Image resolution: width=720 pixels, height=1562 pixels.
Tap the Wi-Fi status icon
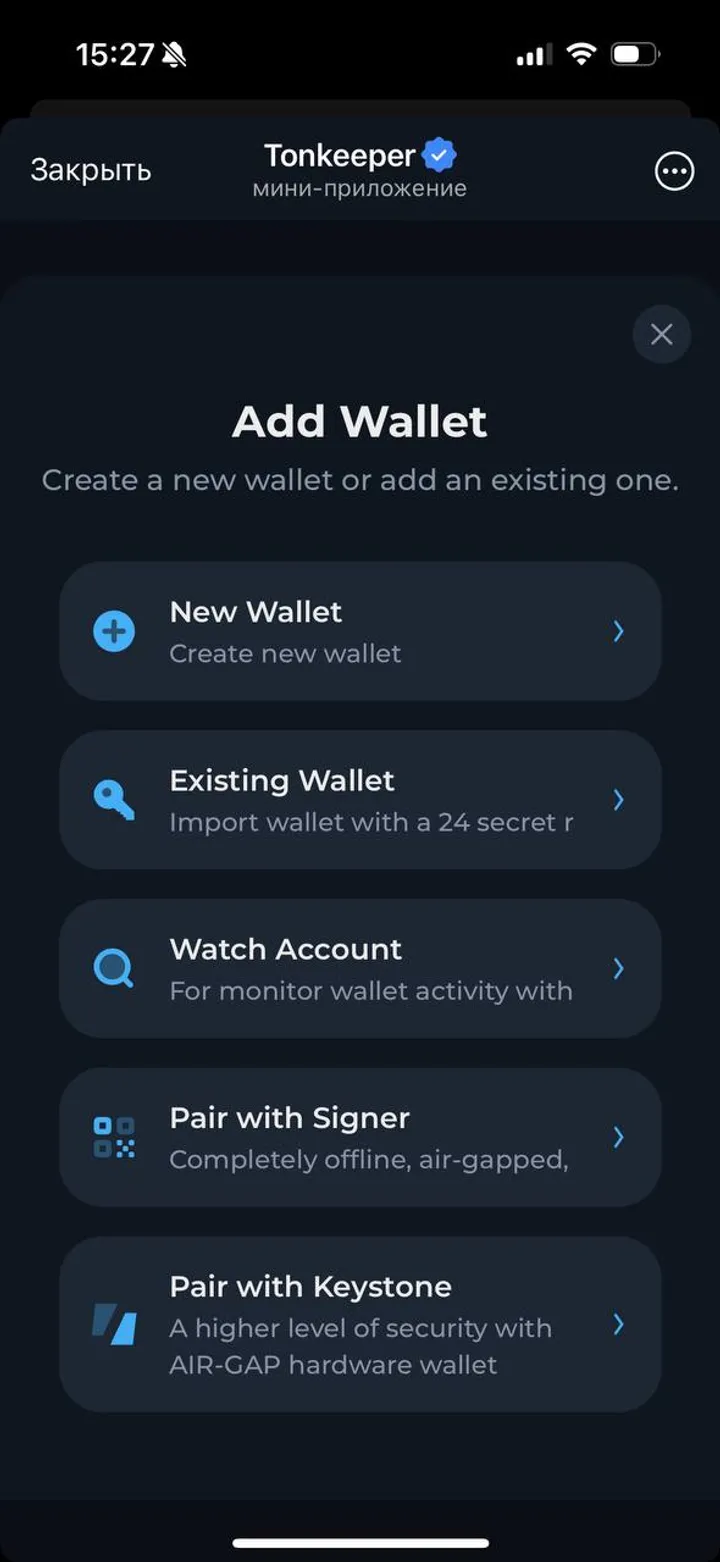[x=581, y=54]
